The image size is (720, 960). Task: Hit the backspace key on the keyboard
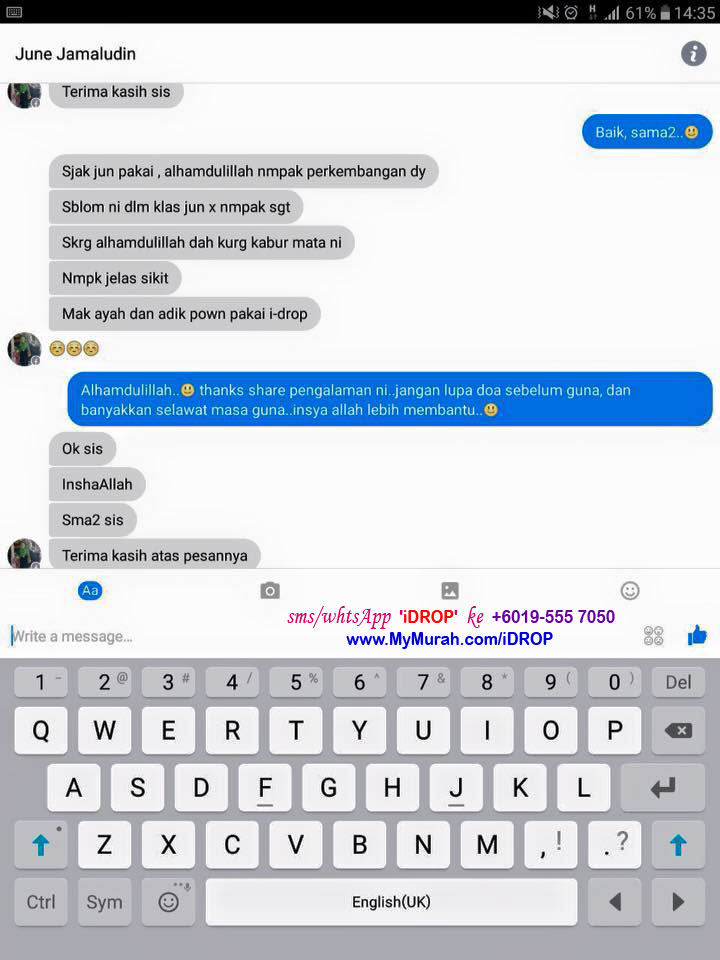click(x=677, y=731)
